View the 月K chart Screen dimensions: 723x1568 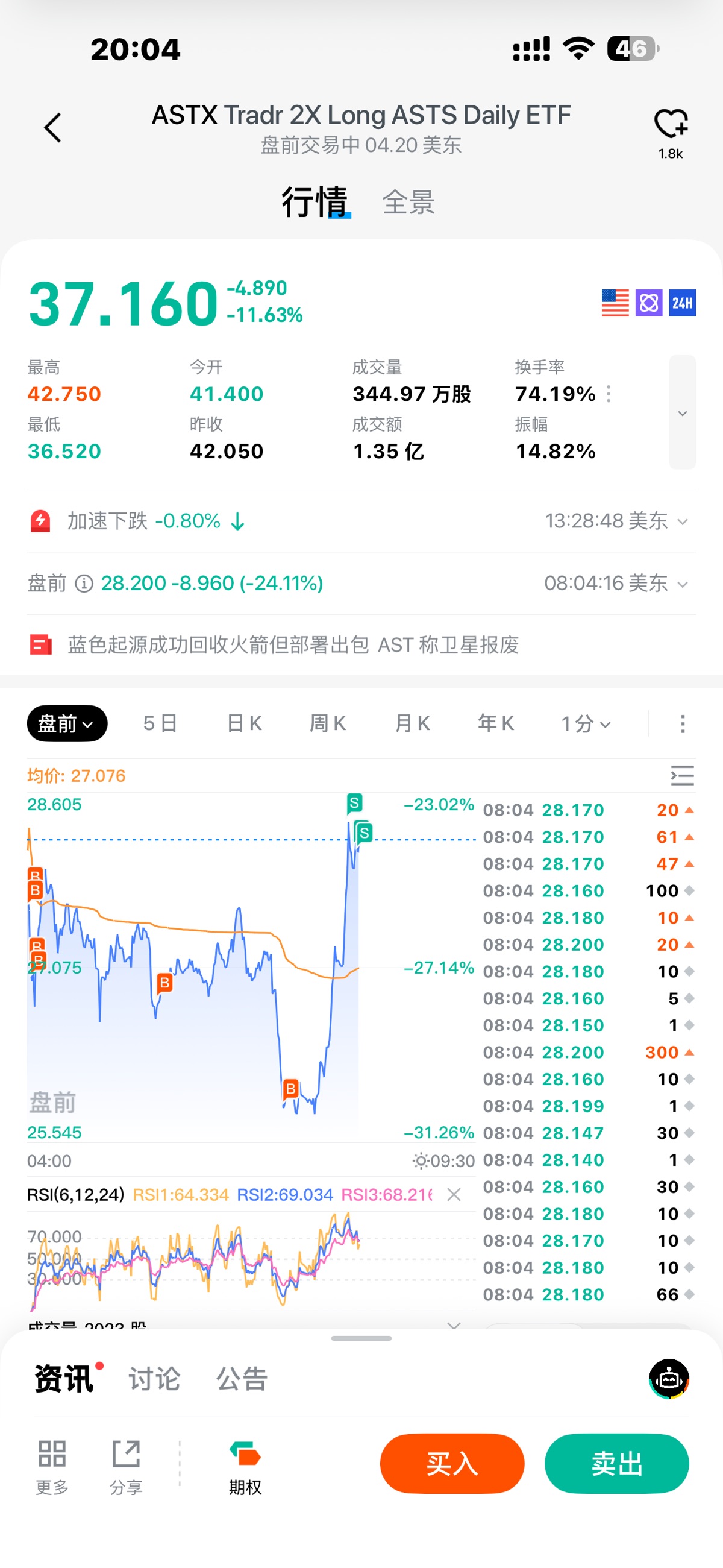click(x=412, y=724)
